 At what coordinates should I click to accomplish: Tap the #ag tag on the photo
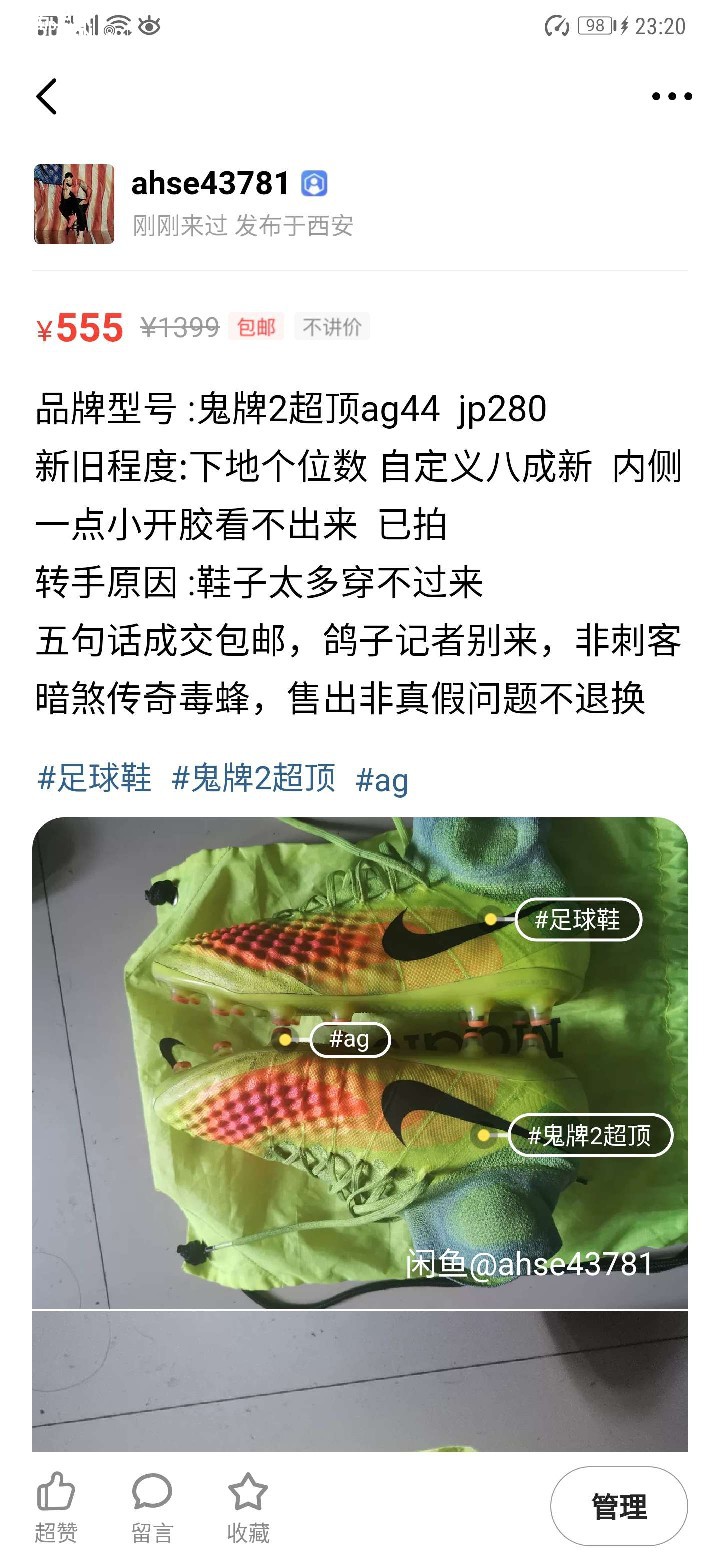point(349,1040)
